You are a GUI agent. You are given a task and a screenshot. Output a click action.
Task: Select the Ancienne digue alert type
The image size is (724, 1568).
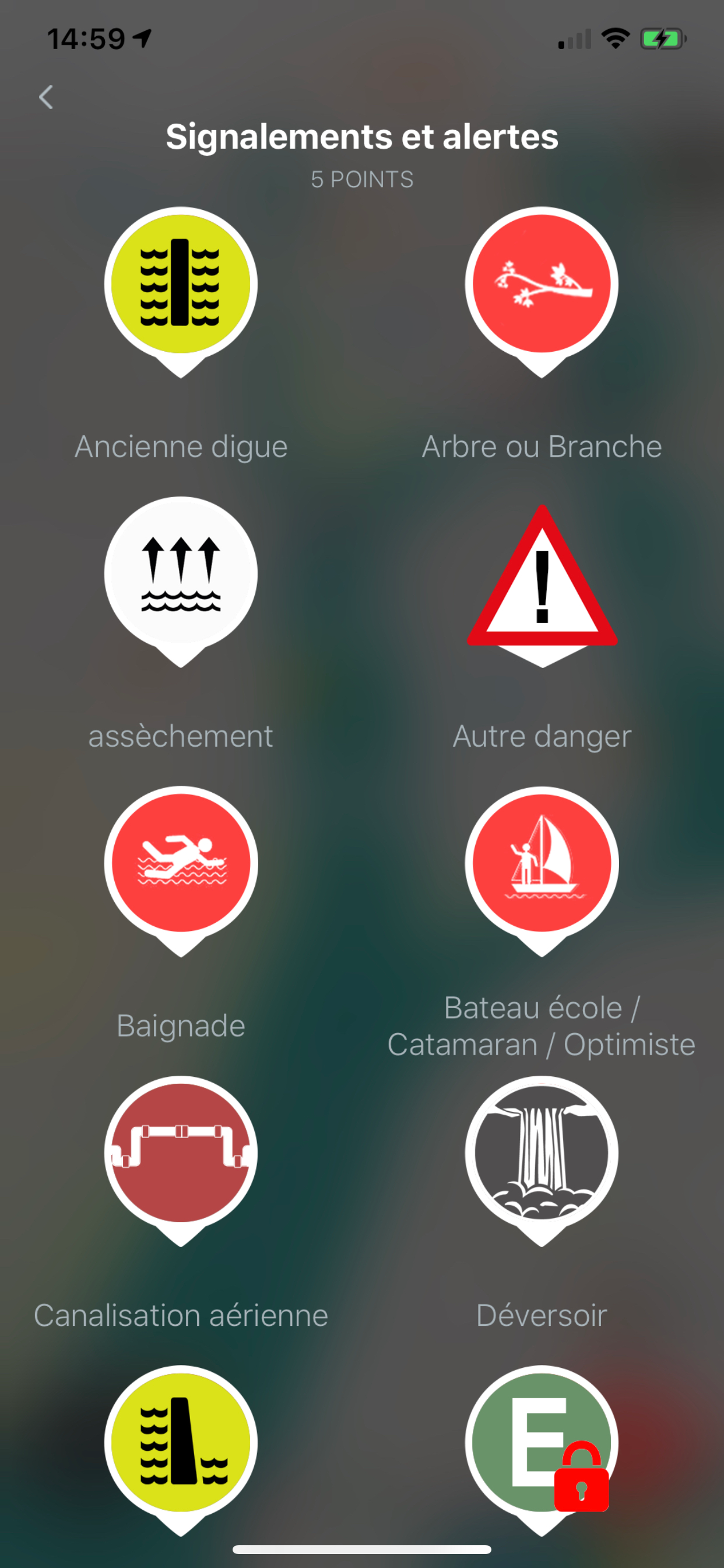click(x=181, y=292)
